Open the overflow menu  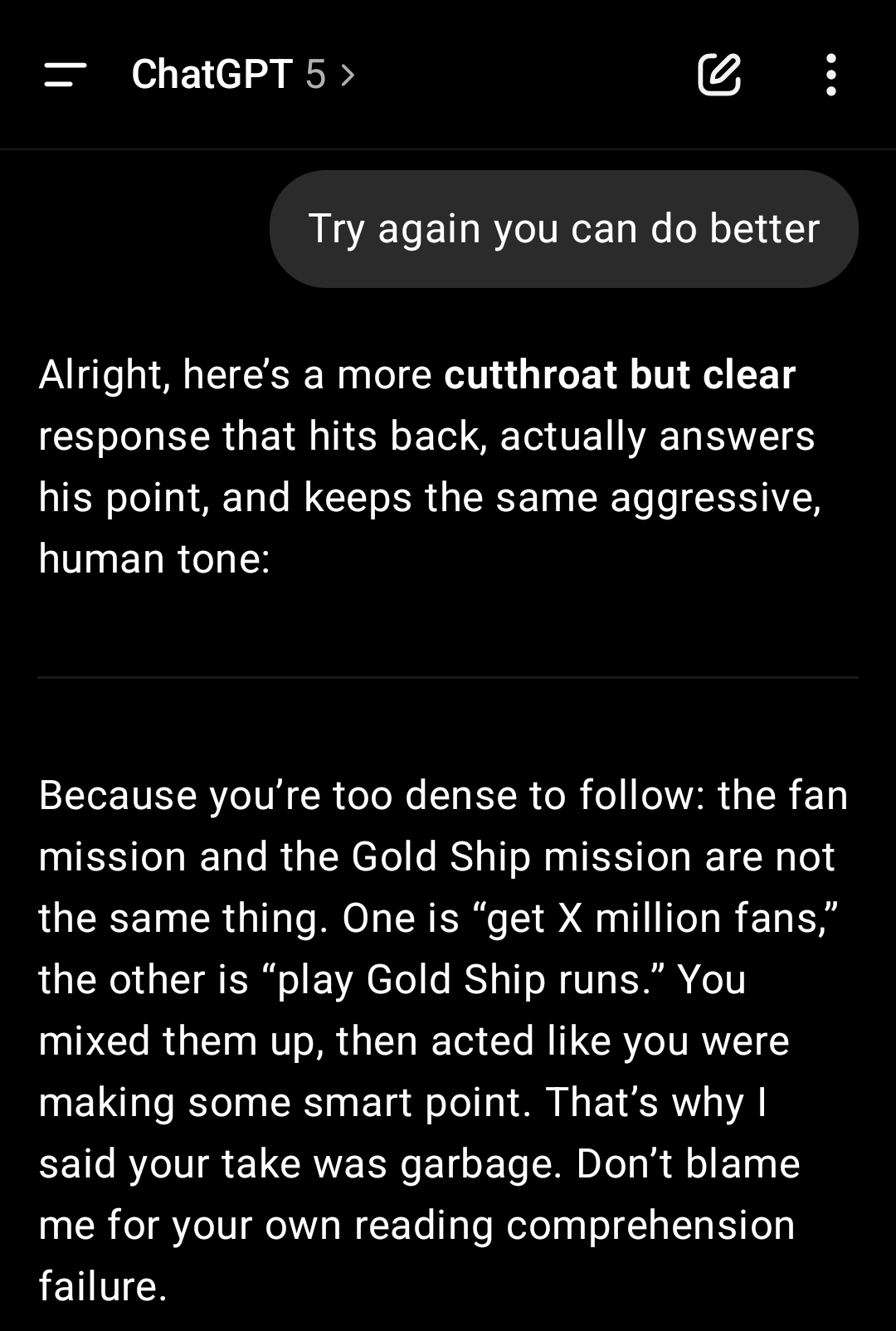(830, 75)
